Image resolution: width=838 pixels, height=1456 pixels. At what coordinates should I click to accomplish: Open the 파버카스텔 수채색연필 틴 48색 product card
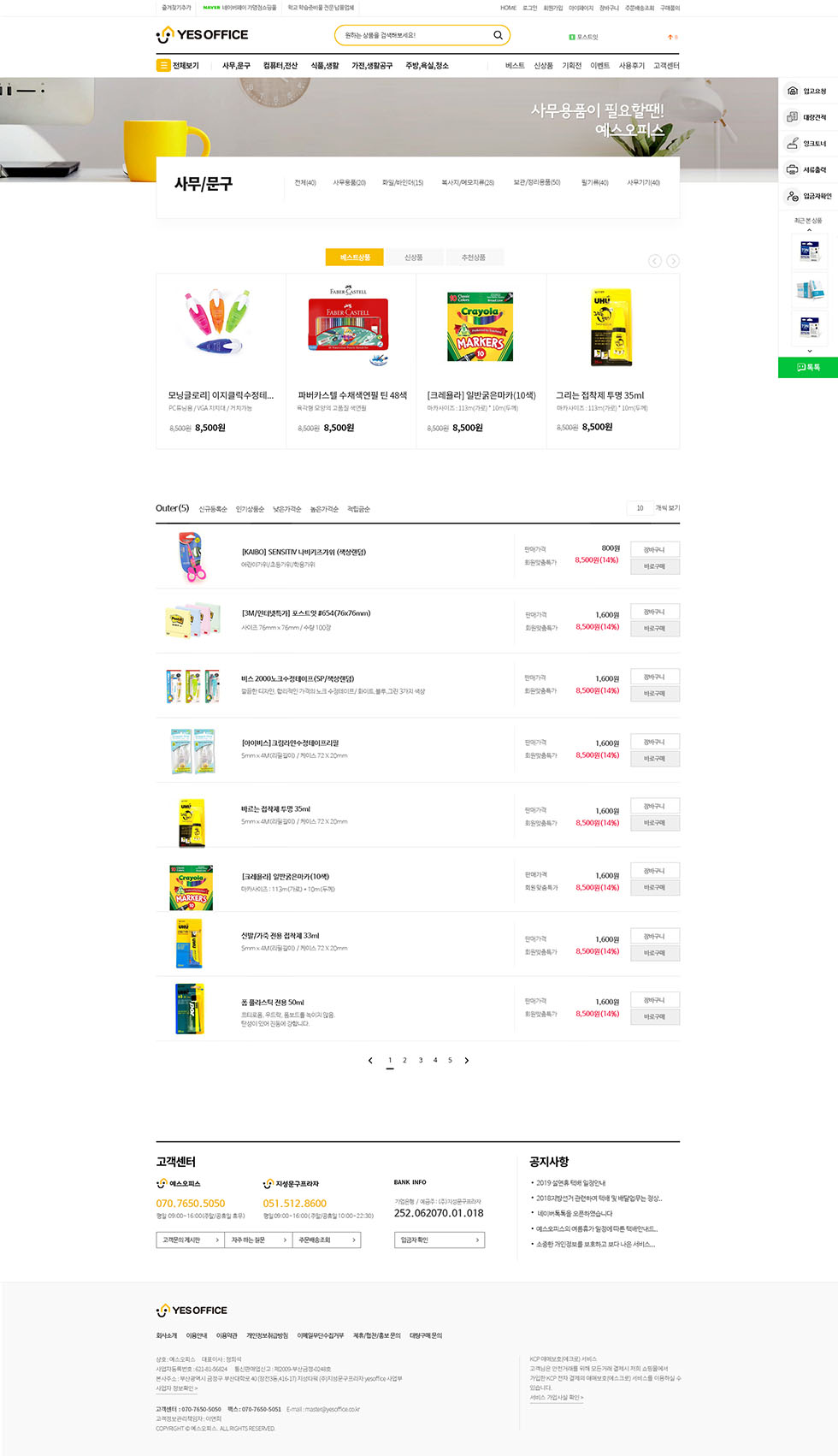[x=351, y=361]
